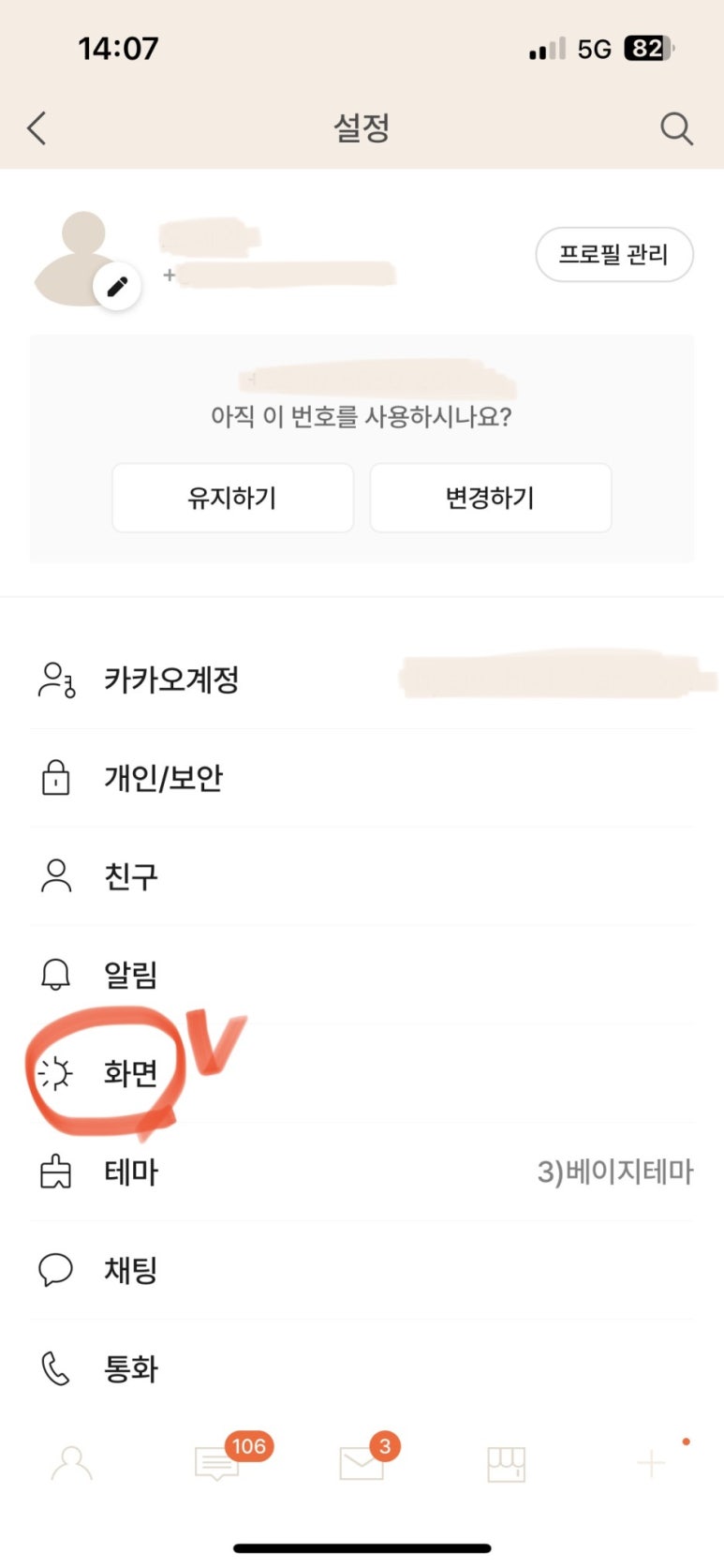This screenshot has height=1568, width=724.
Task: Open the 테마 row showing 3)베이지테마
Action: [x=362, y=1172]
